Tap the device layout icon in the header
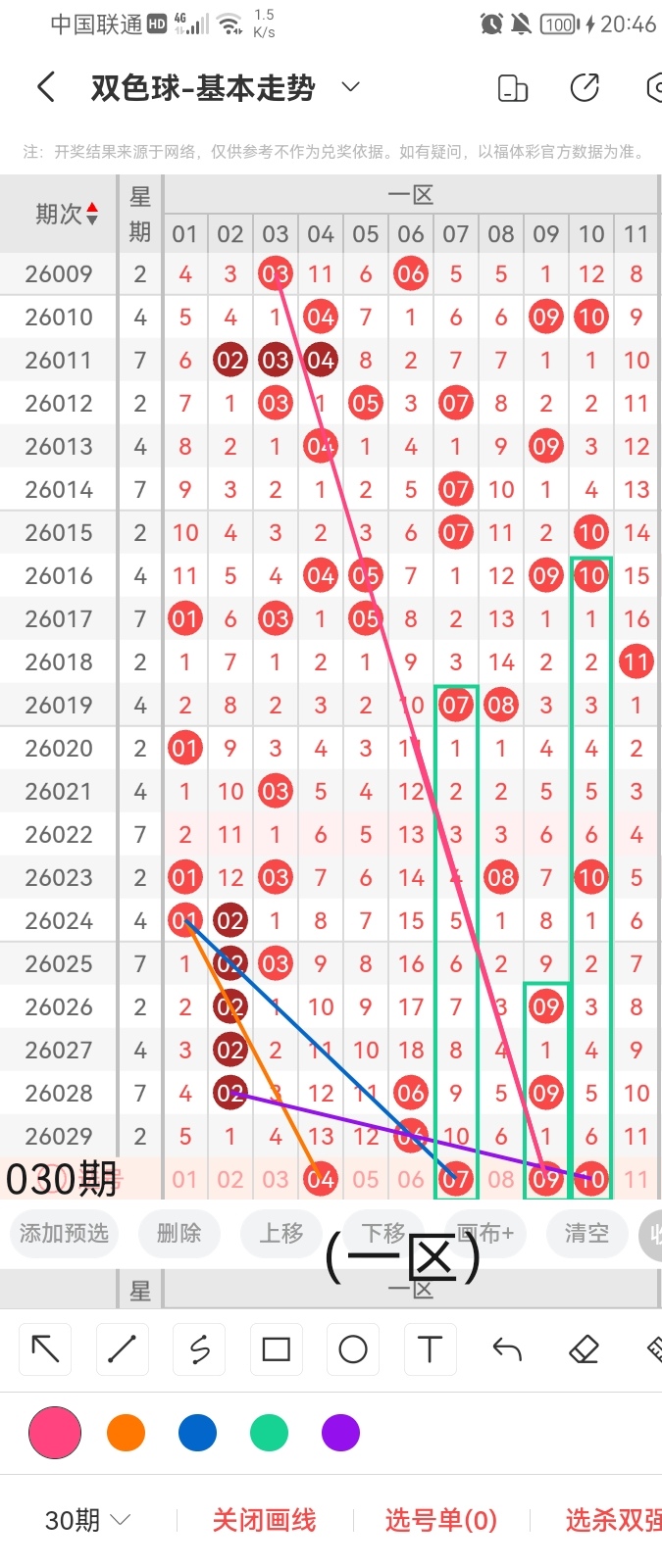The width and height of the screenshot is (662, 1568). pyautogui.click(x=513, y=88)
